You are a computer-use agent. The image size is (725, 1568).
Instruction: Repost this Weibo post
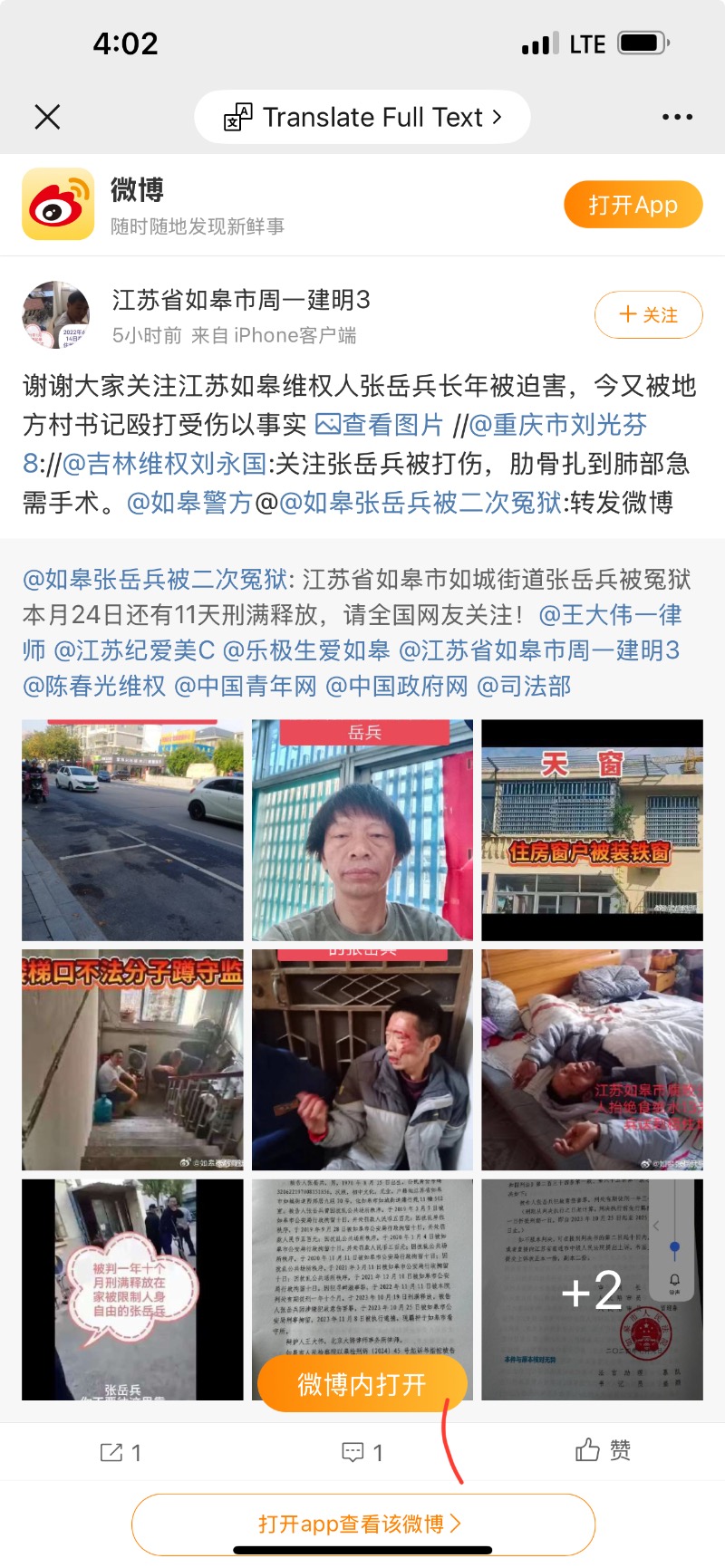click(x=121, y=1453)
